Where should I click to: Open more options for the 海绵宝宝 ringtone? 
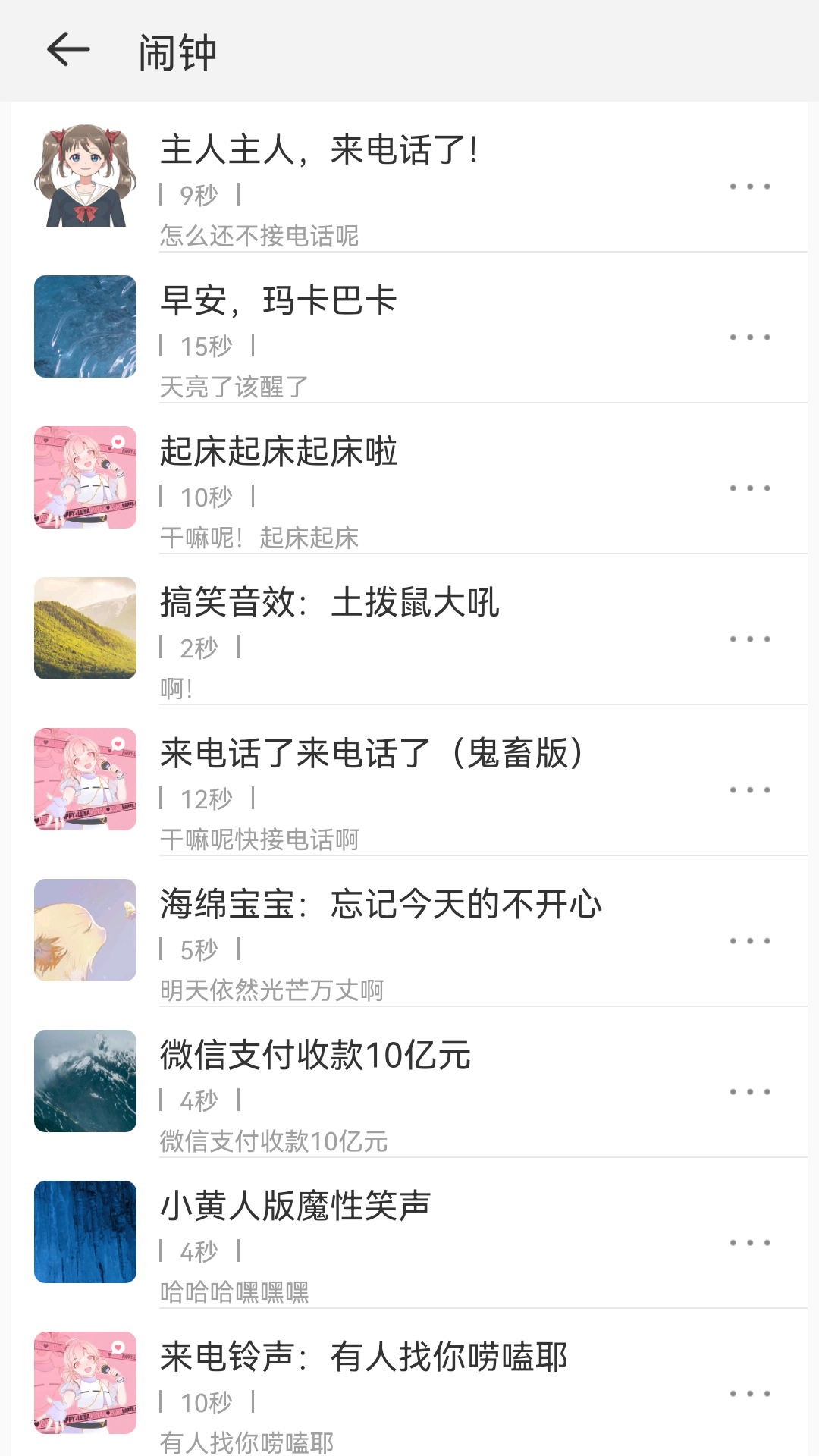(x=749, y=941)
